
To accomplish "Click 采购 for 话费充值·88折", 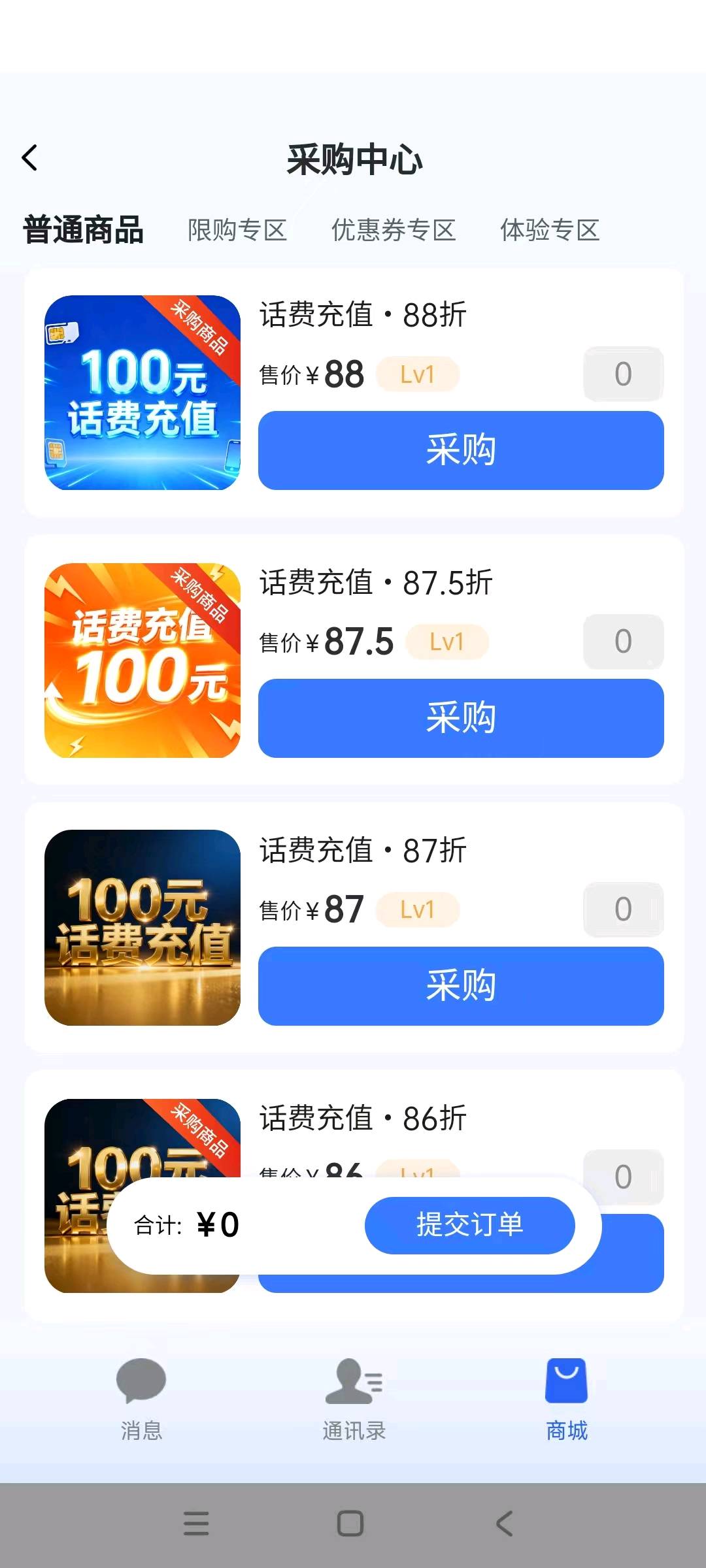I will [461, 450].
